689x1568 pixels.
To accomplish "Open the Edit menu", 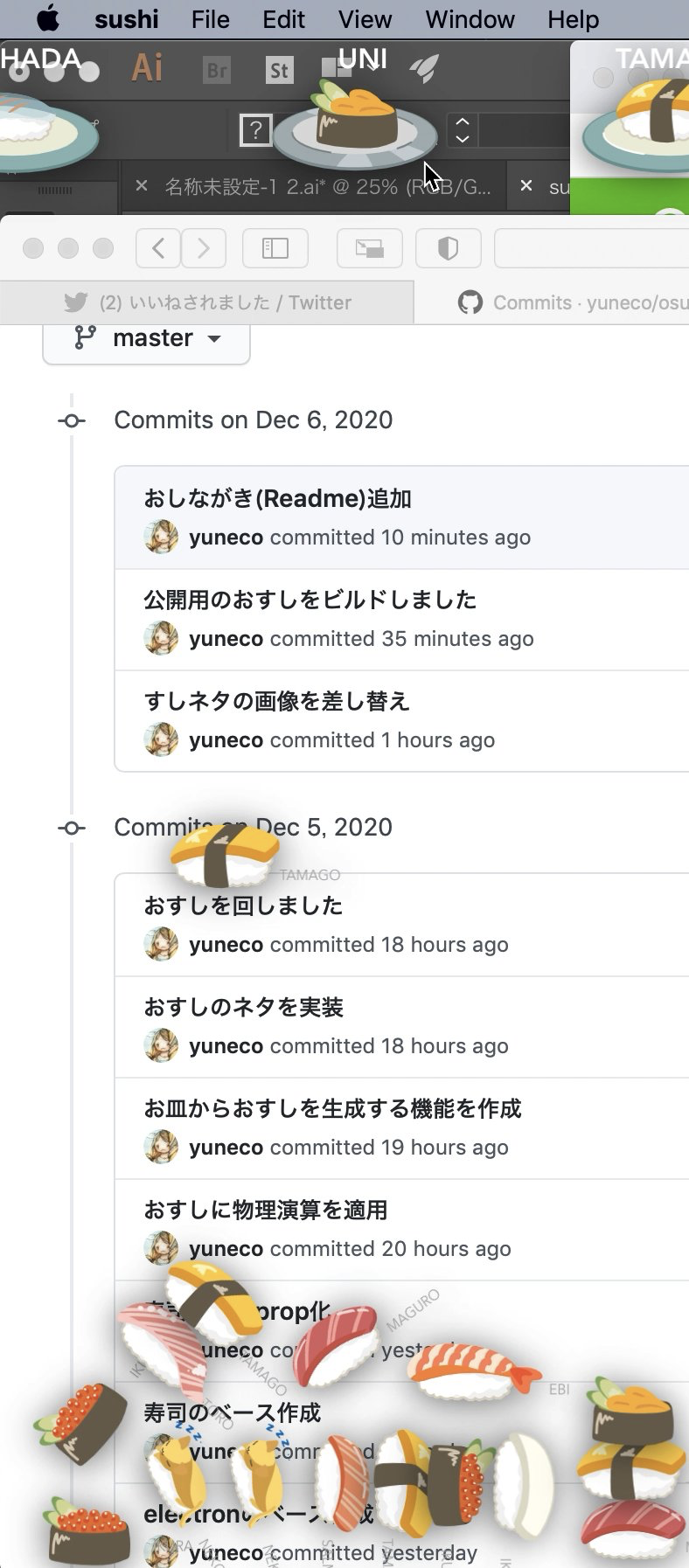I will point(283,19).
